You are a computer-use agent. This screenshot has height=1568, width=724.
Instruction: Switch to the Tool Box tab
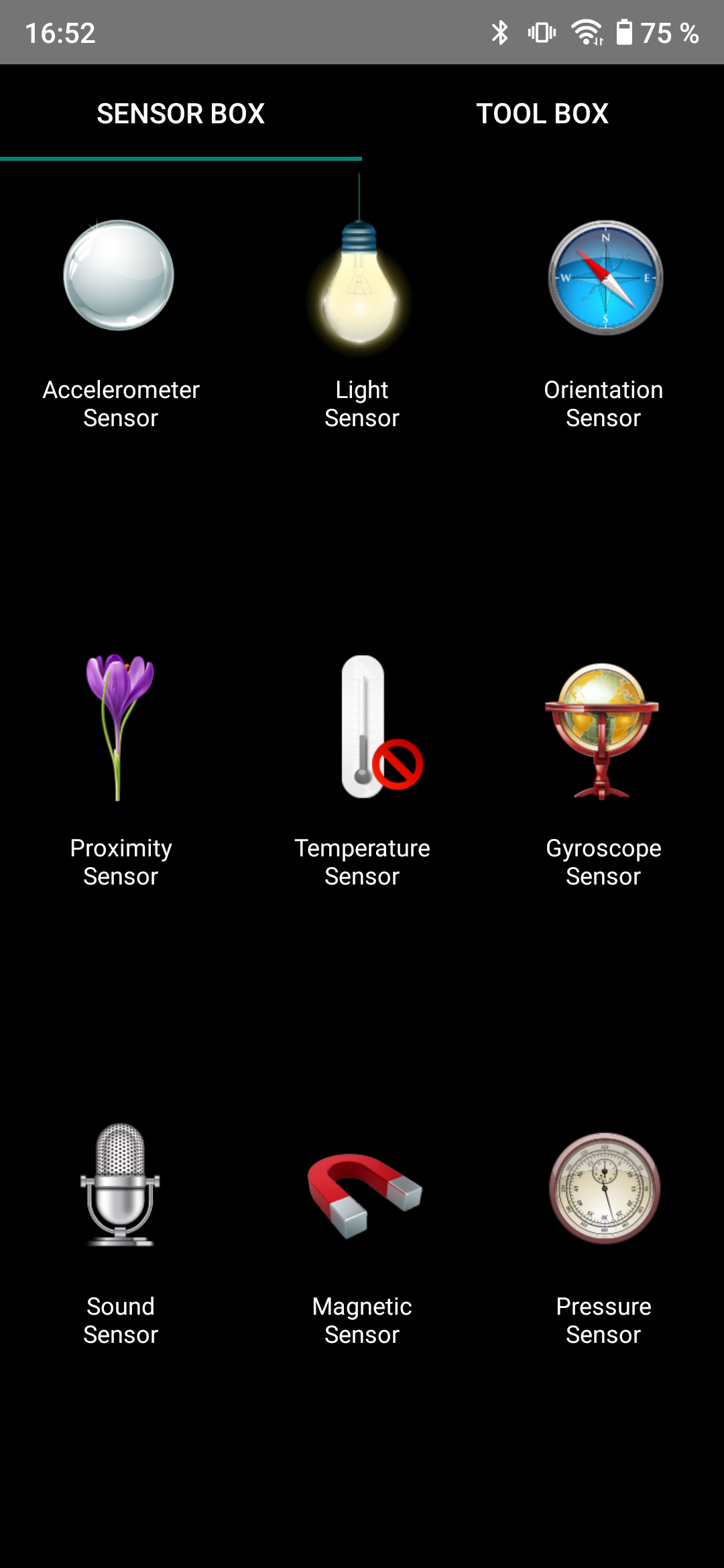542,113
